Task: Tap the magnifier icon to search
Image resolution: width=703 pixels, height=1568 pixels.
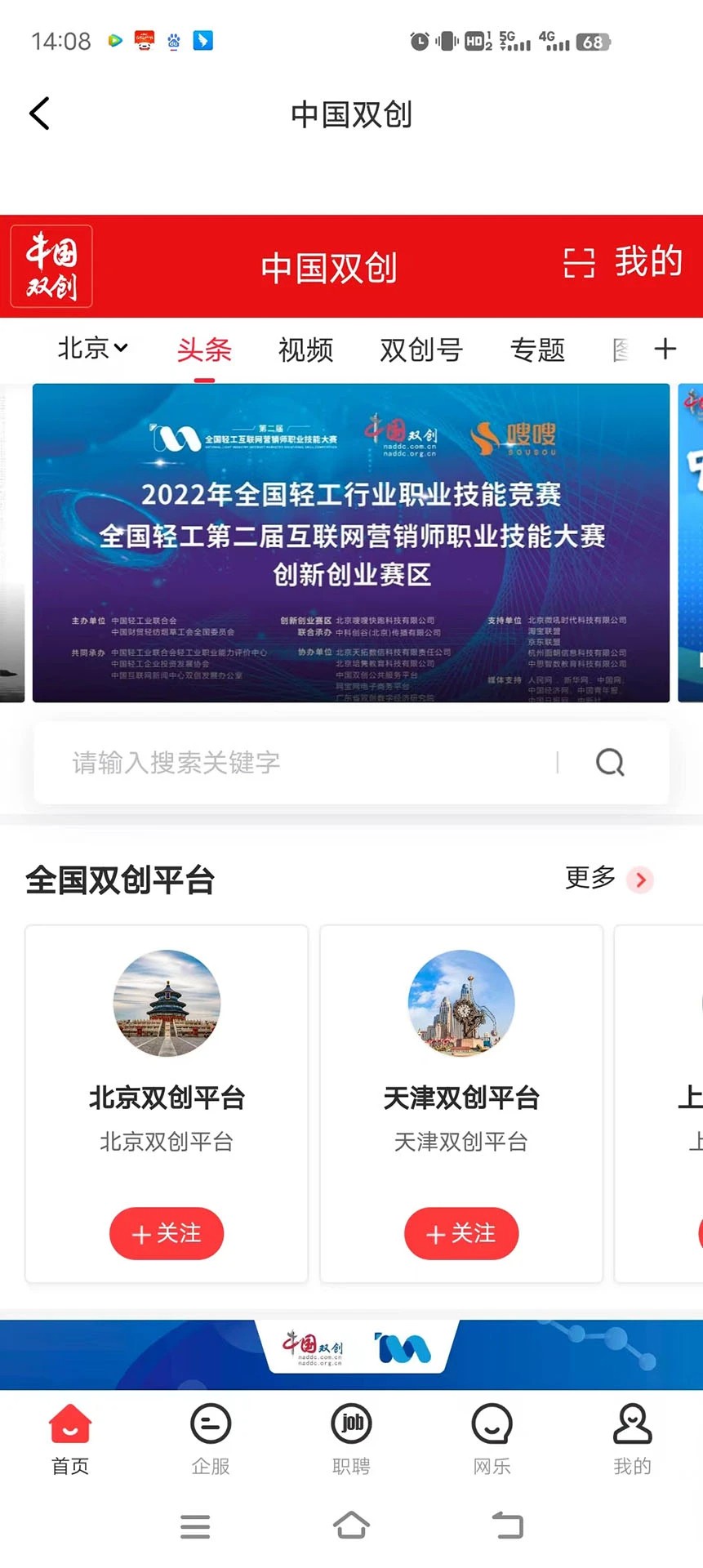Action: [x=610, y=762]
